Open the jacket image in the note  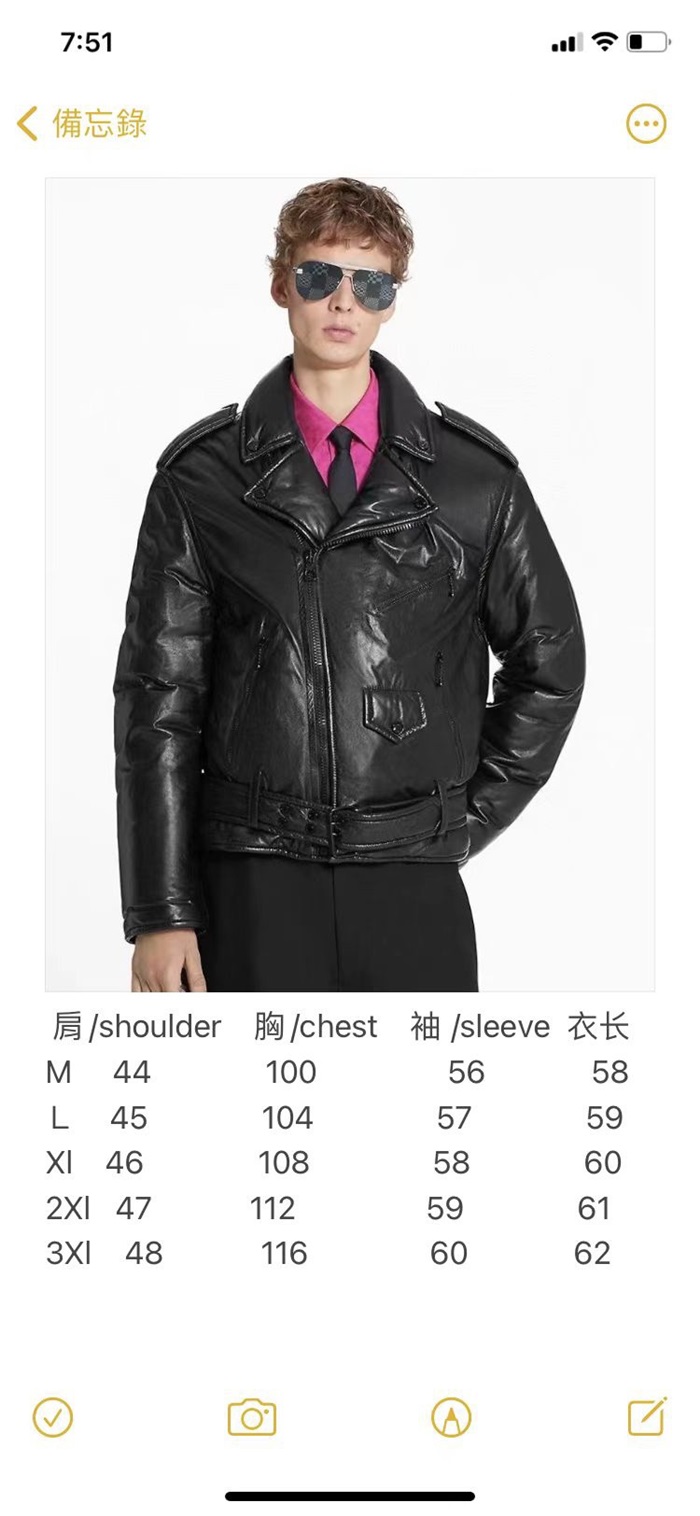[x=350, y=584]
